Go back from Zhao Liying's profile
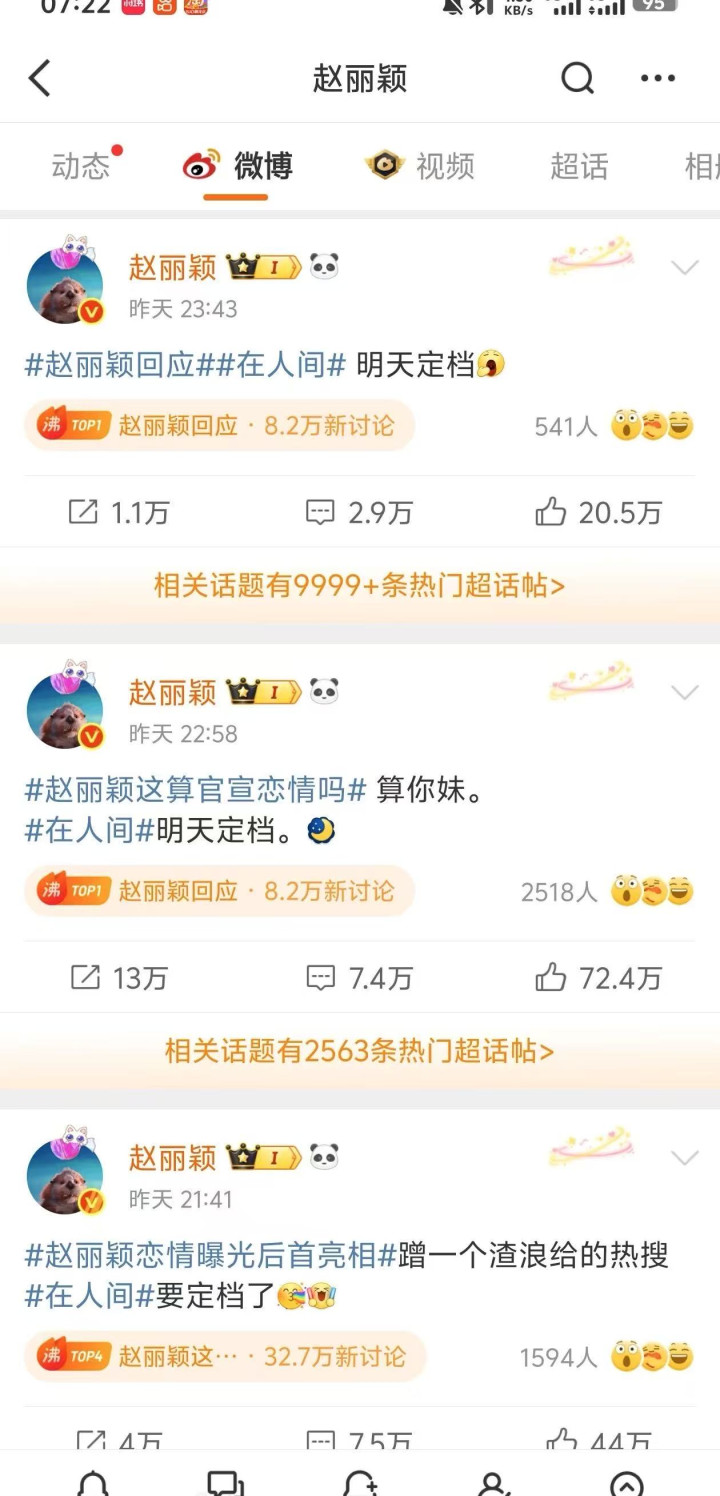Viewport: 720px width, 1496px height. [40, 79]
